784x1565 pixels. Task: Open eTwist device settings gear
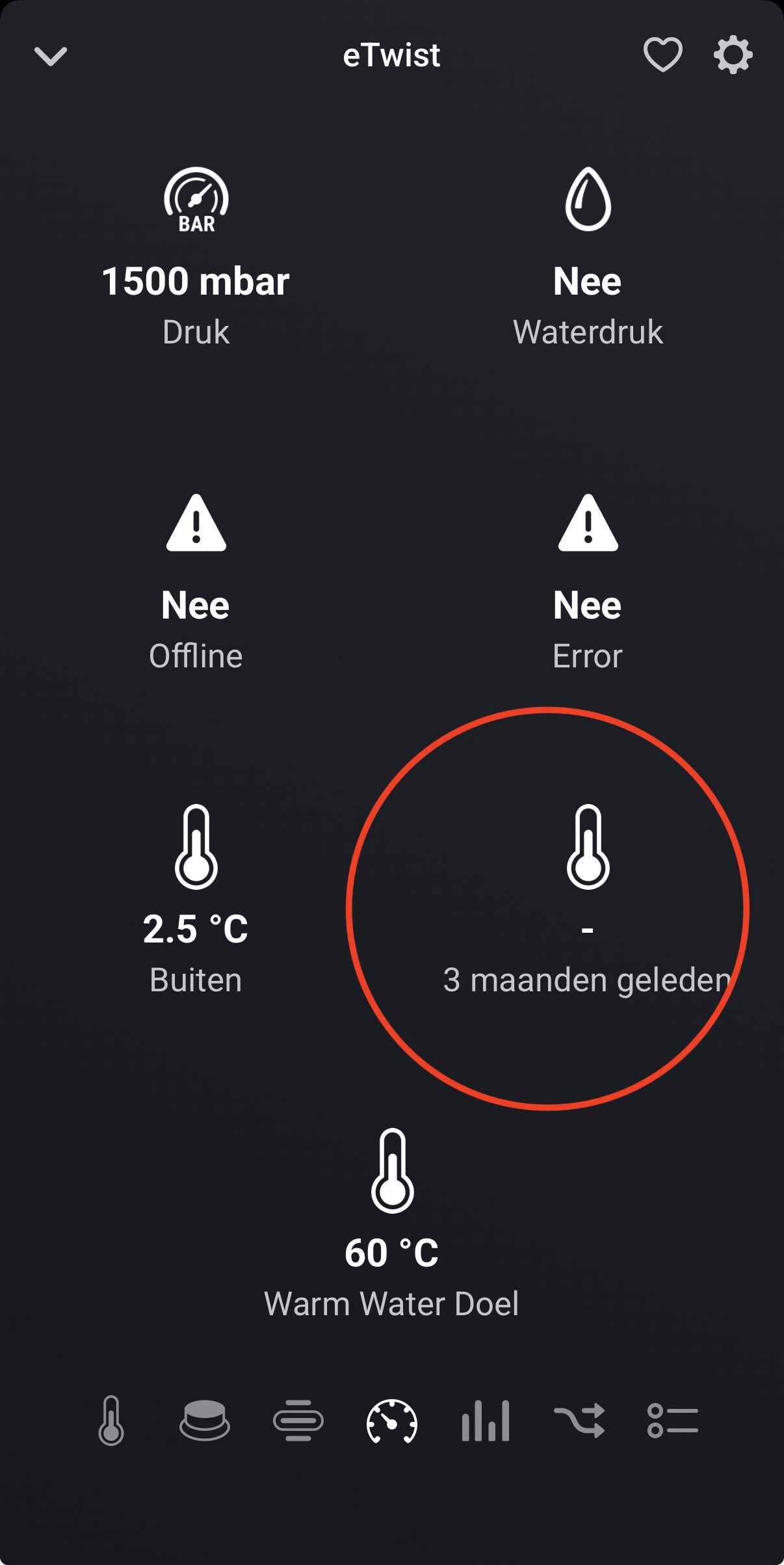[733, 55]
